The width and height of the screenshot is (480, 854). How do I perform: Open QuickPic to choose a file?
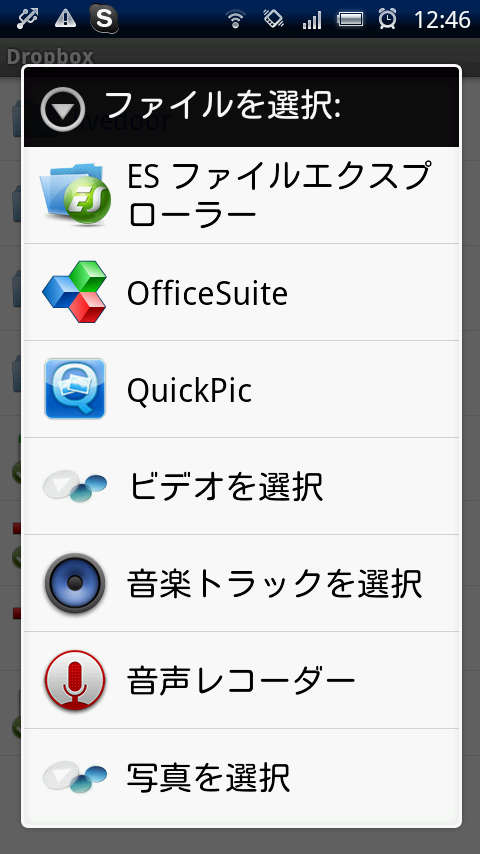pos(241,389)
